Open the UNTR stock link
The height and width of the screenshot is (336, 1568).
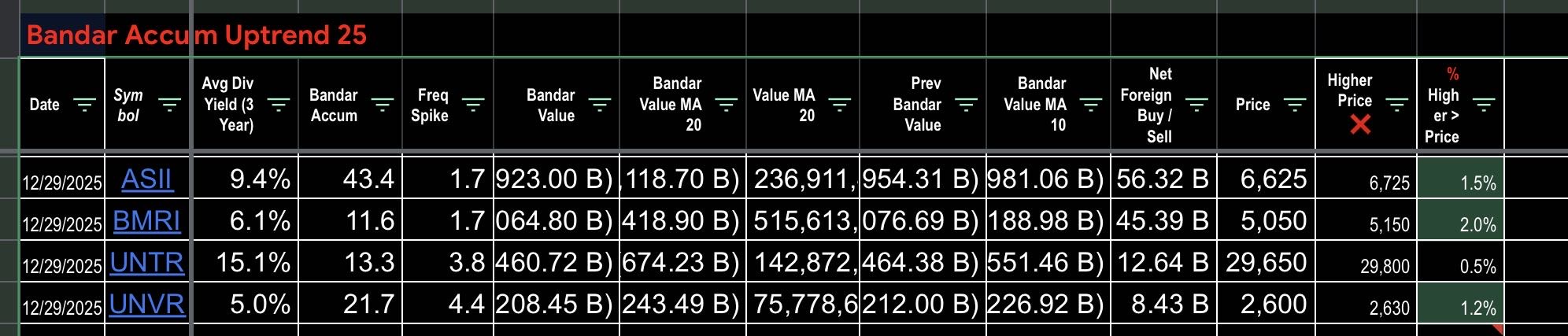[147, 263]
